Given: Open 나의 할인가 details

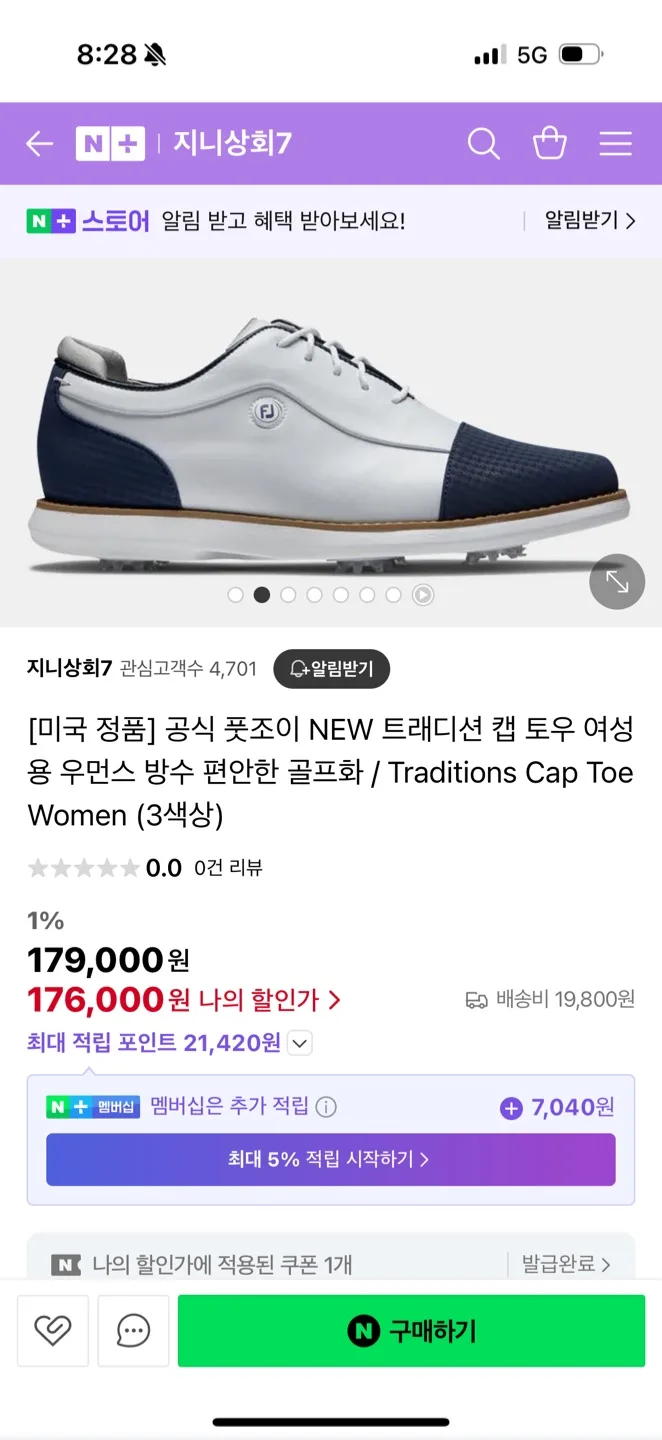Looking at the screenshot, I should (270, 999).
